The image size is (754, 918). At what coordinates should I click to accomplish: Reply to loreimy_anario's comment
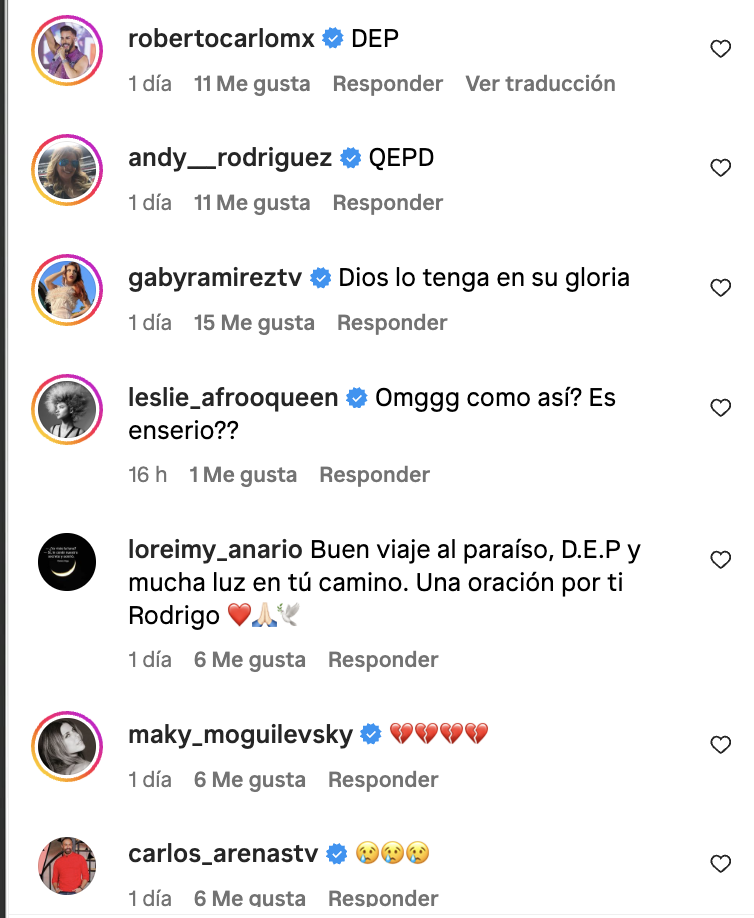pyautogui.click(x=383, y=660)
